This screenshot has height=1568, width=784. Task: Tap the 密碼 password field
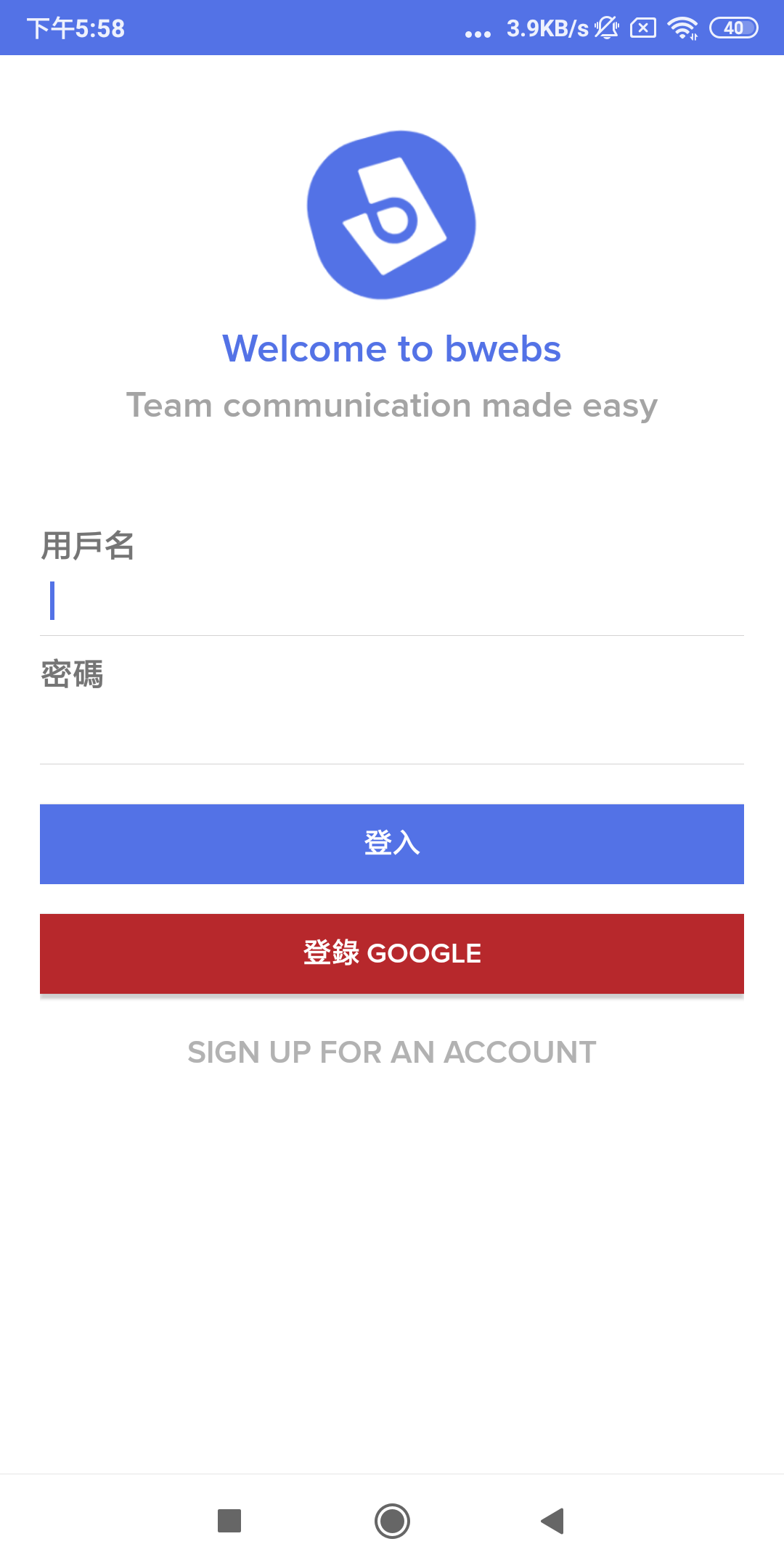[392, 730]
